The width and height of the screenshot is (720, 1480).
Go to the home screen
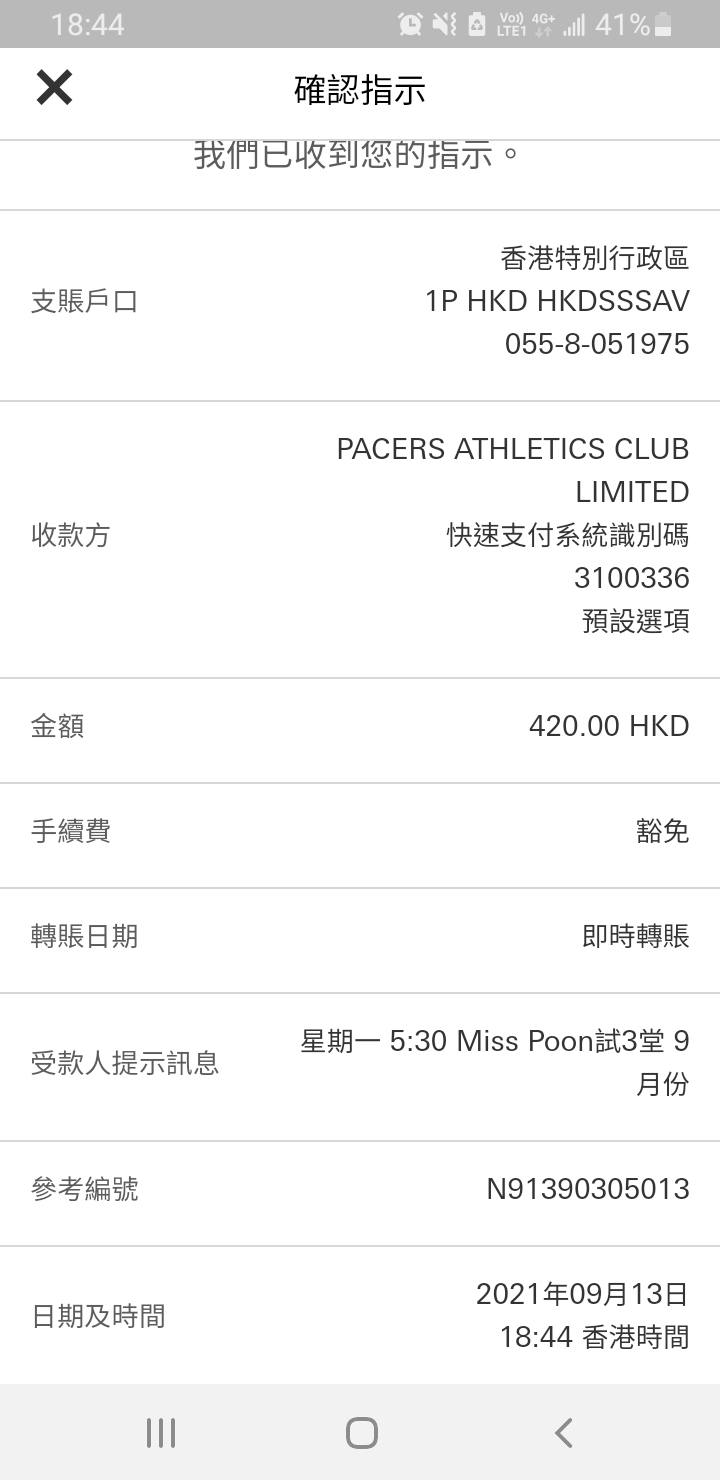361,1432
